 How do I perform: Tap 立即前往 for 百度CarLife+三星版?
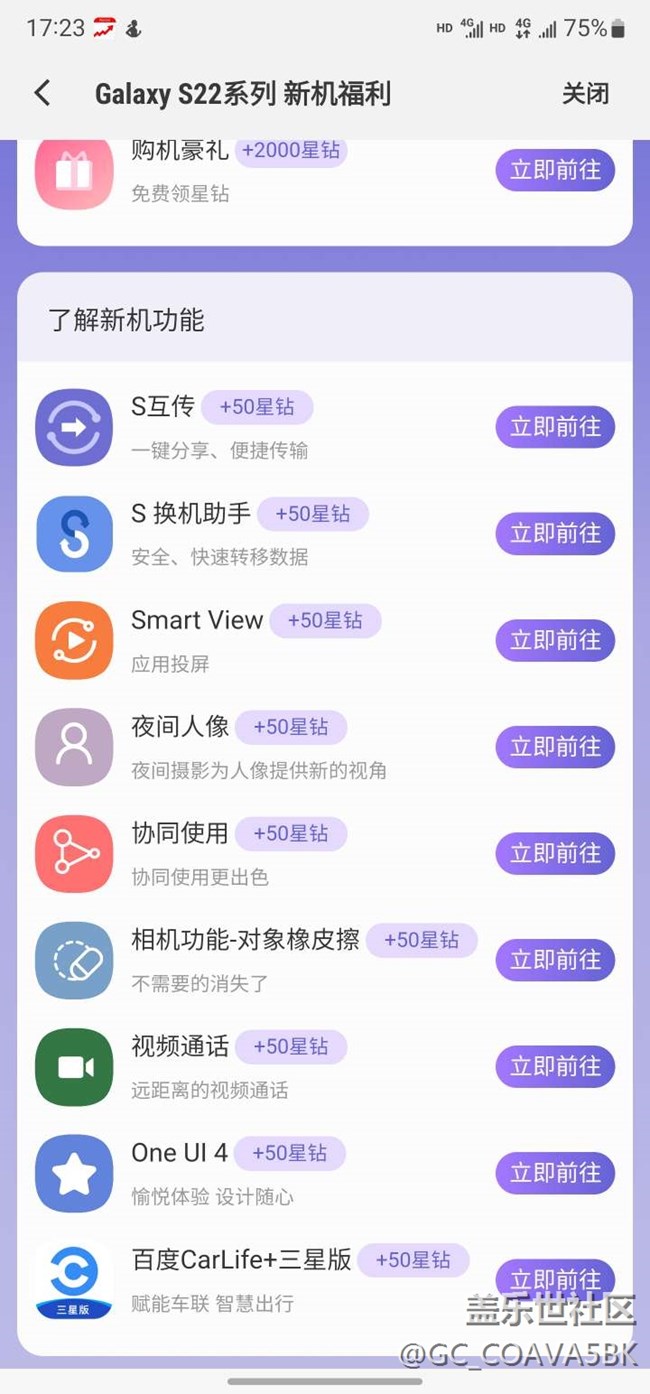coord(555,1280)
